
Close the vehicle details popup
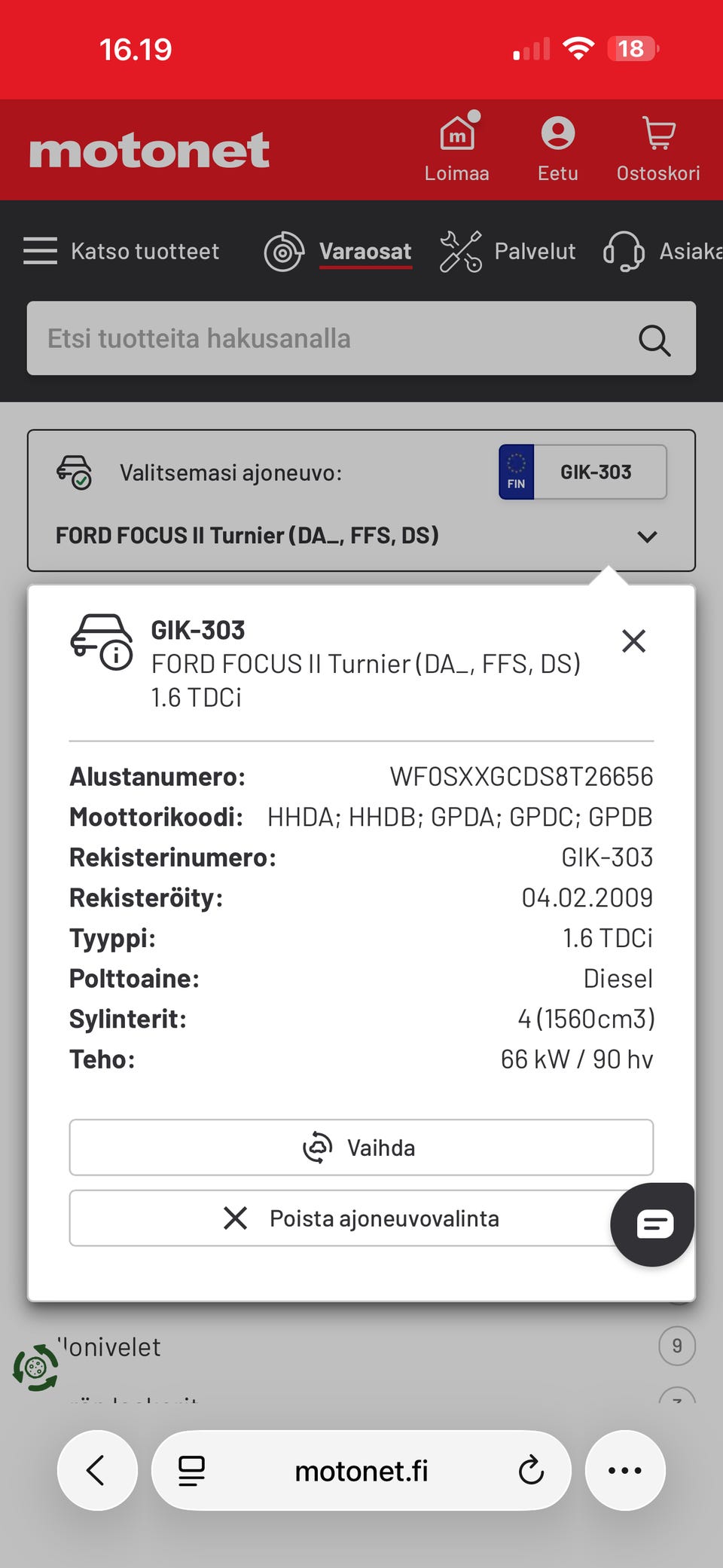click(633, 641)
